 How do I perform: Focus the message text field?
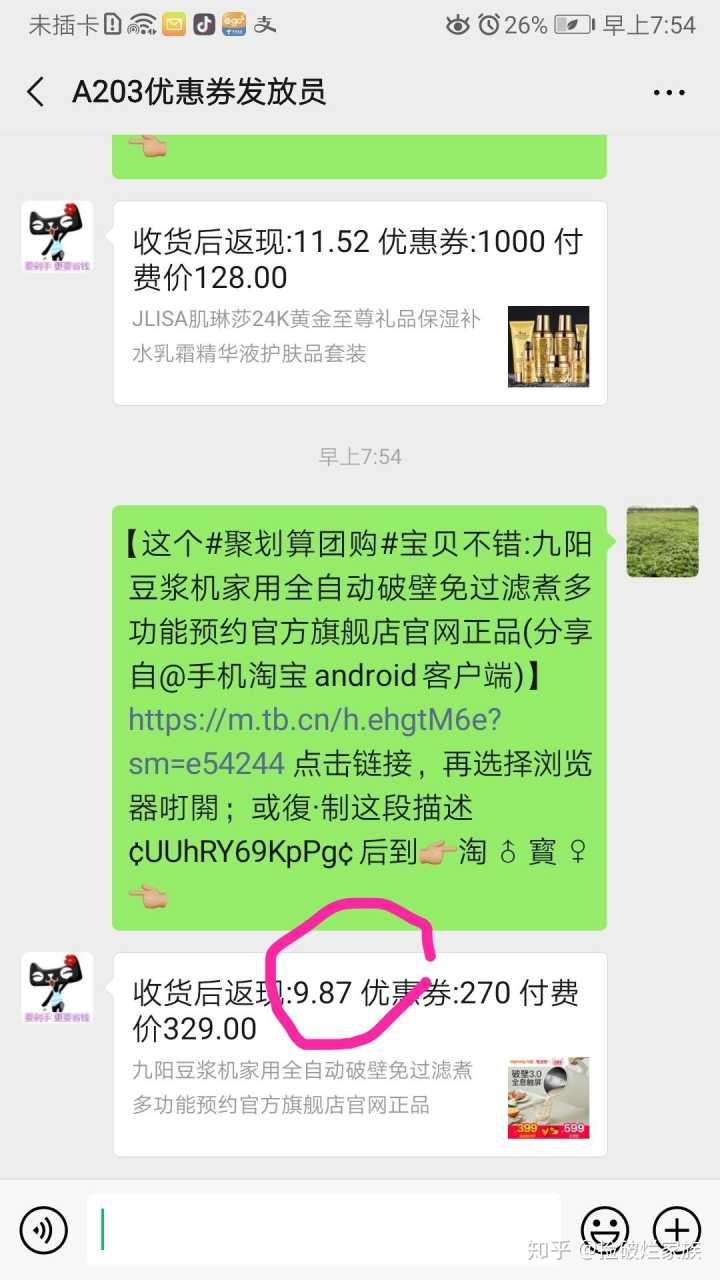(x=323, y=1230)
